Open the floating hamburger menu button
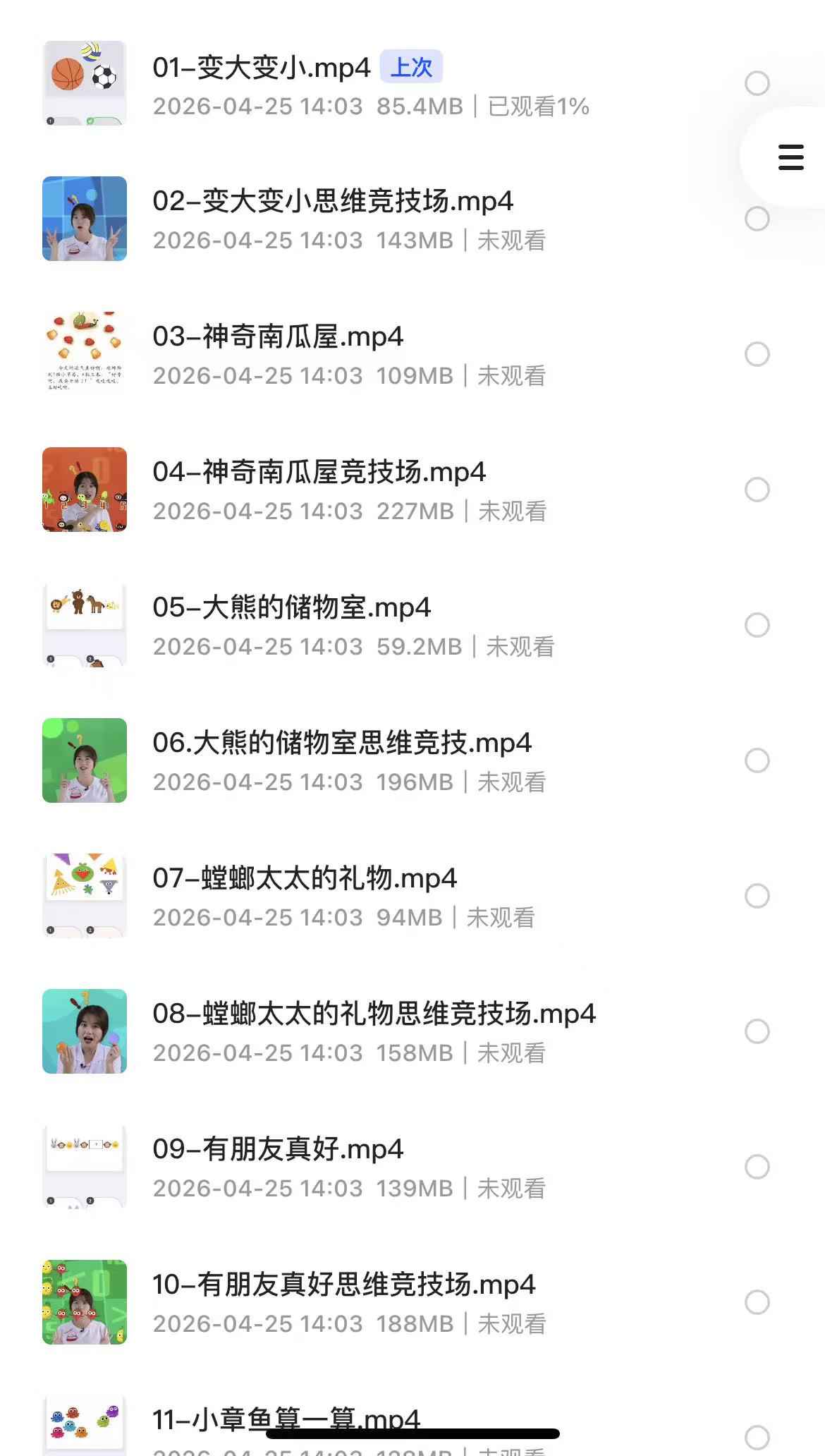This screenshot has height=1456, width=825. [790, 157]
